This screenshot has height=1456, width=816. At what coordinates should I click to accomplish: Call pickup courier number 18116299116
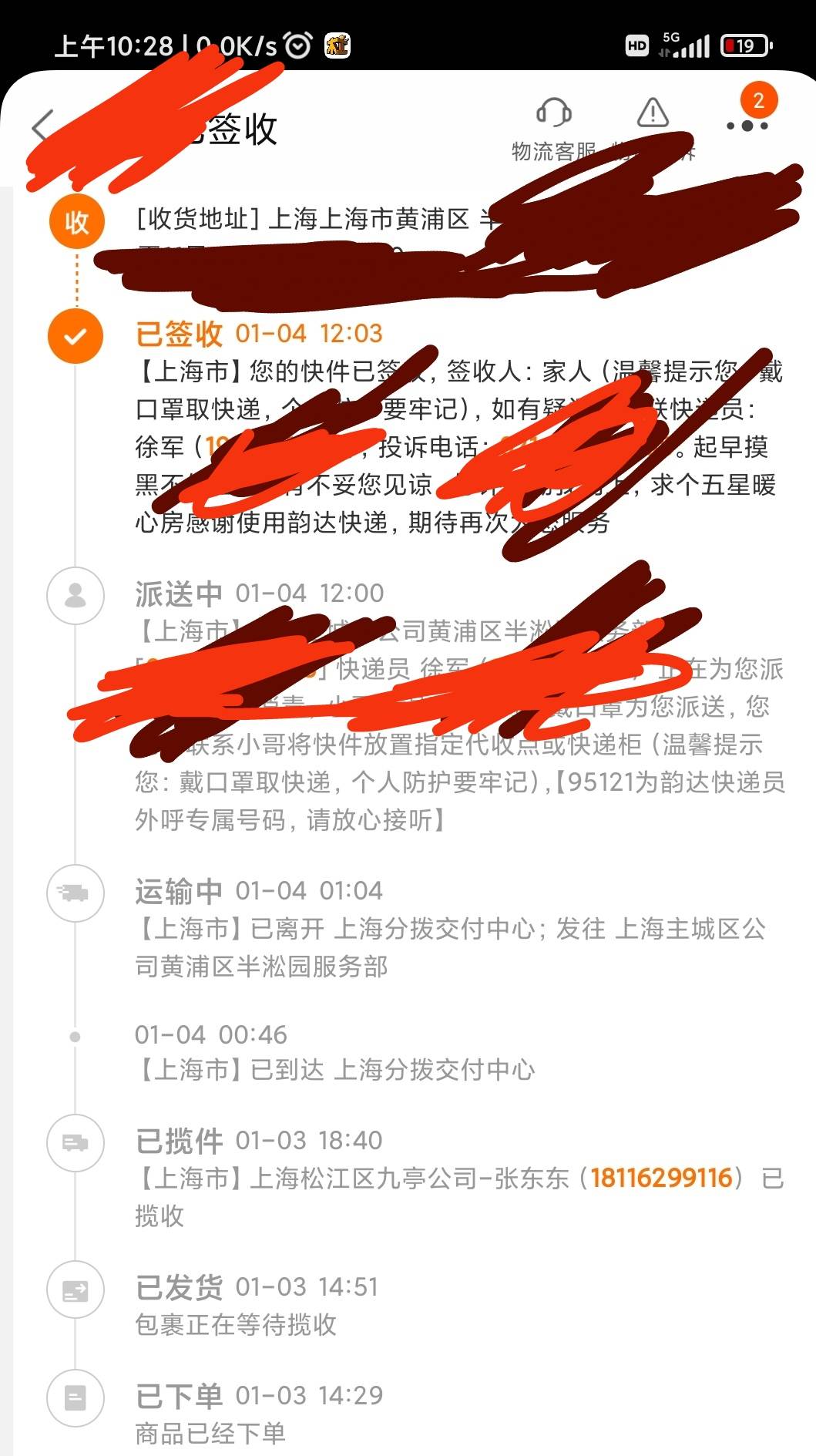pyautogui.click(x=661, y=1178)
